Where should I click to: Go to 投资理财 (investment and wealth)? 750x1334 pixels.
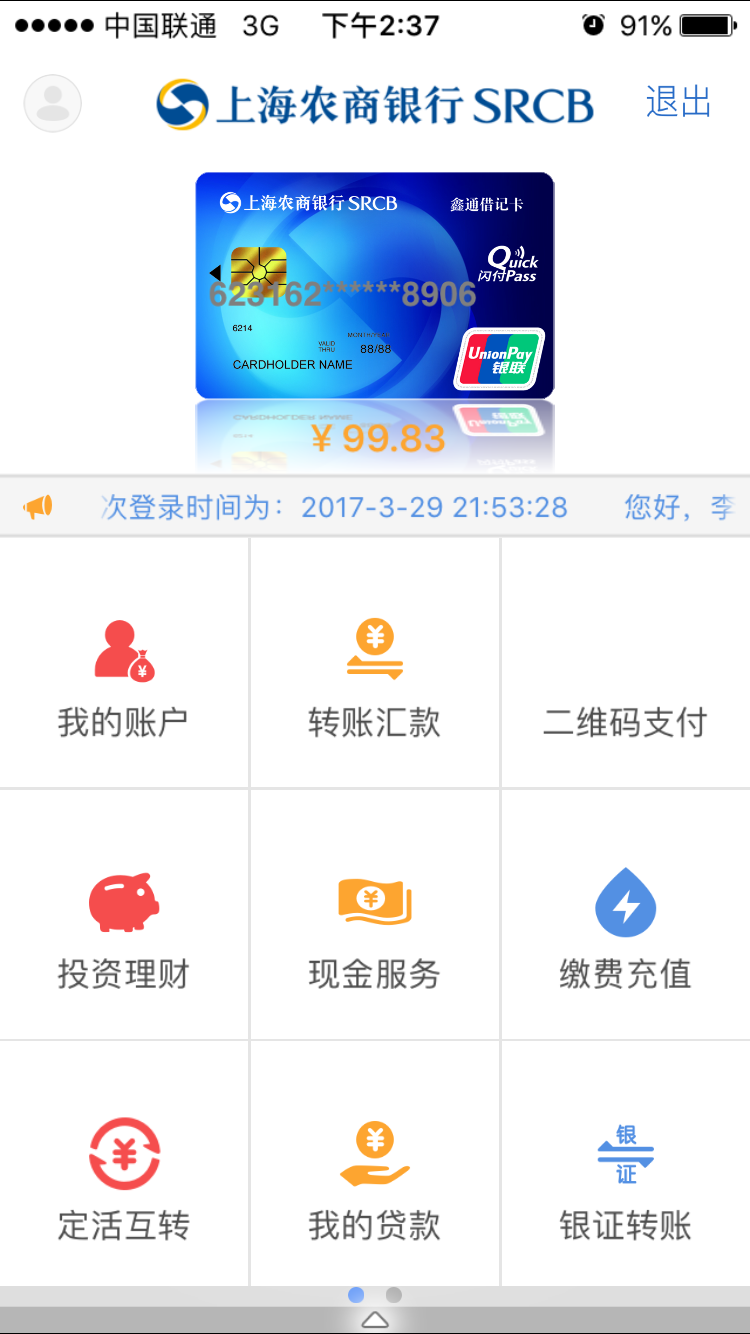click(124, 915)
